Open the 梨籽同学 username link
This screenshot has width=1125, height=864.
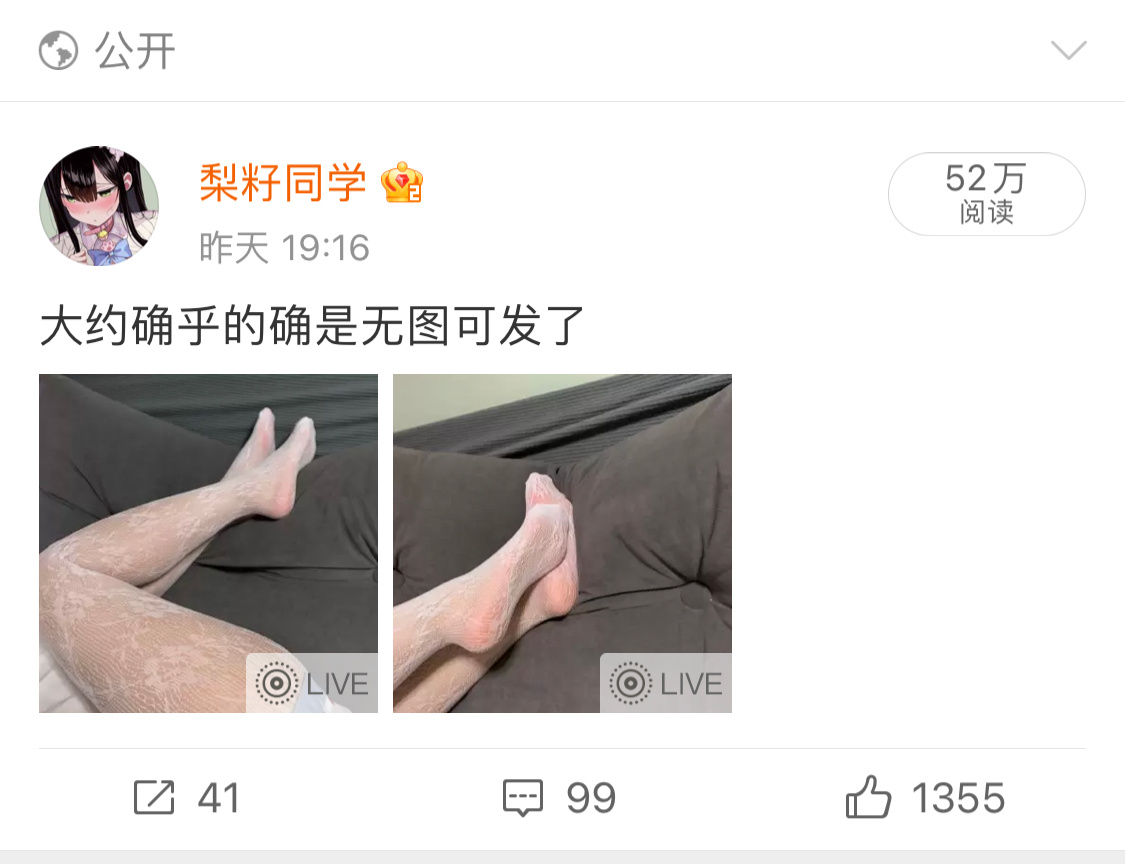283,183
